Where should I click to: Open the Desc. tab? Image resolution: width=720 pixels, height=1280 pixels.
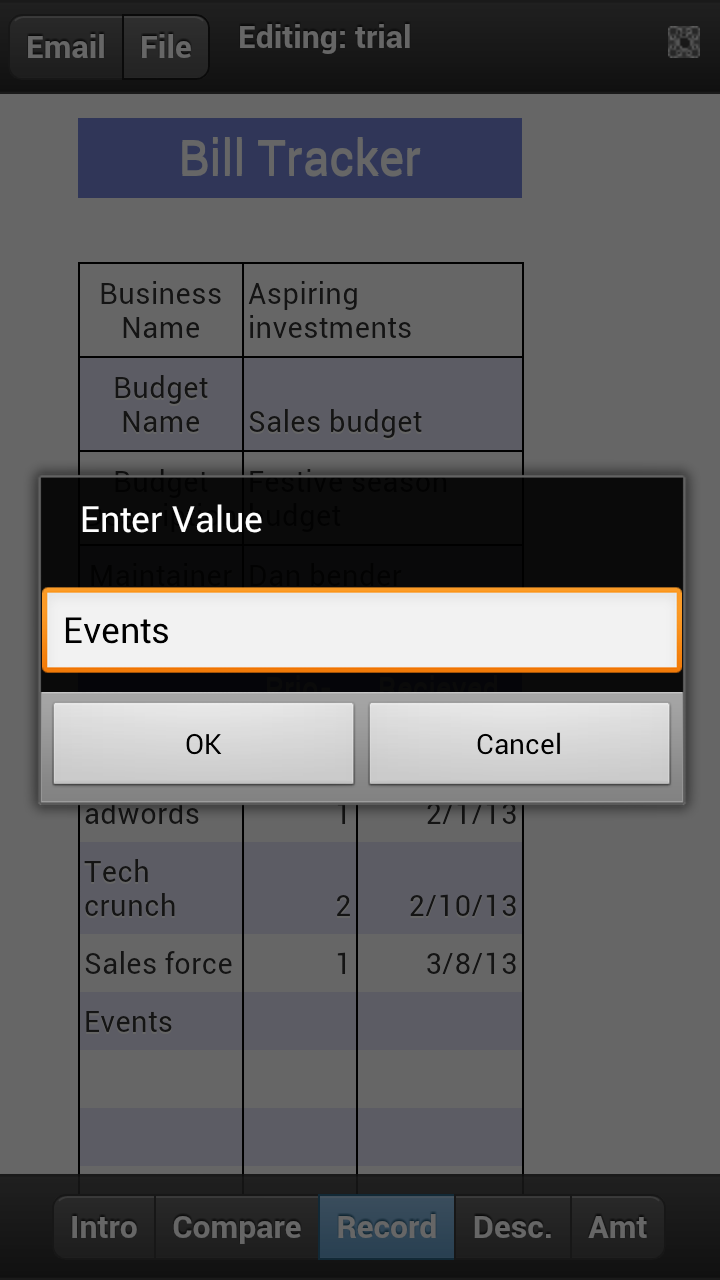tap(513, 1227)
